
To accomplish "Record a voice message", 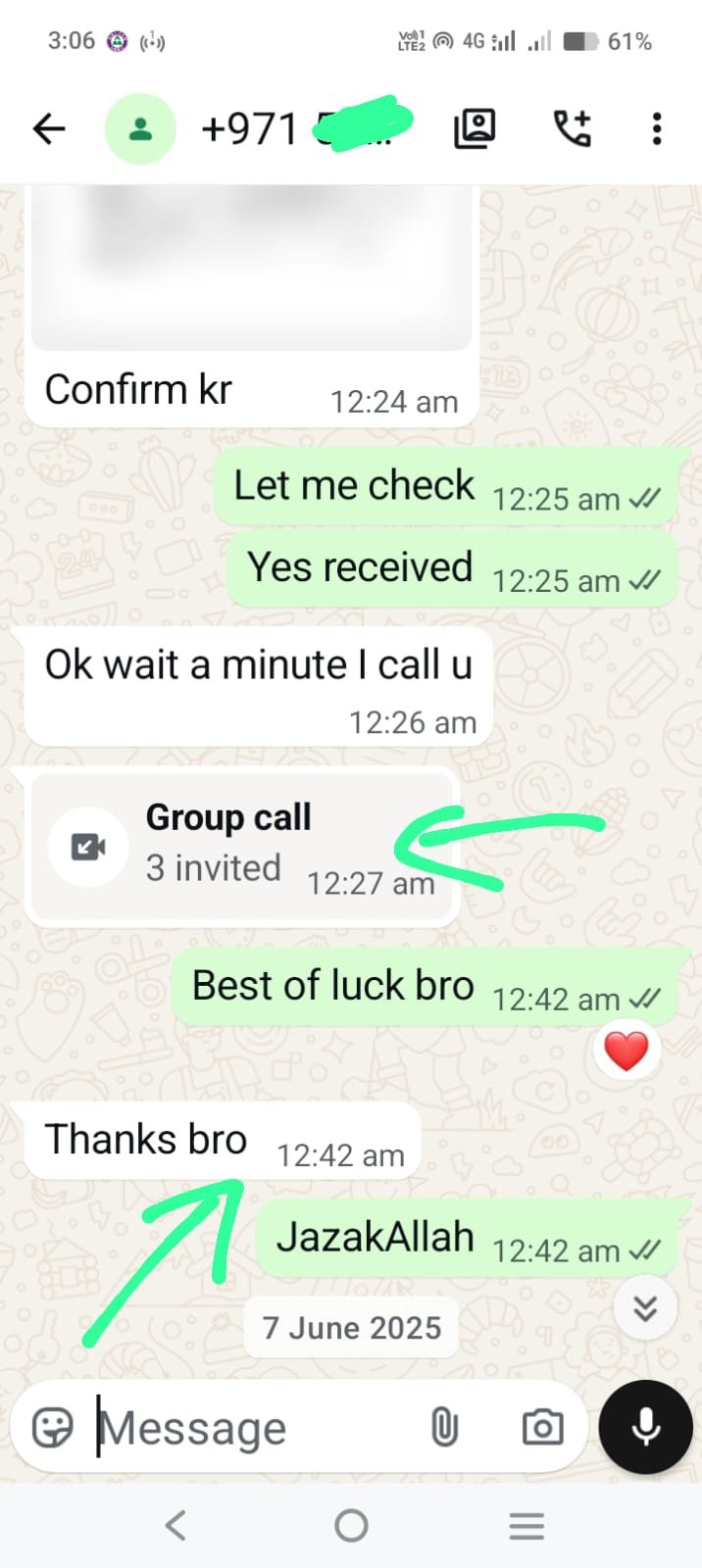I will (645, 1428).
